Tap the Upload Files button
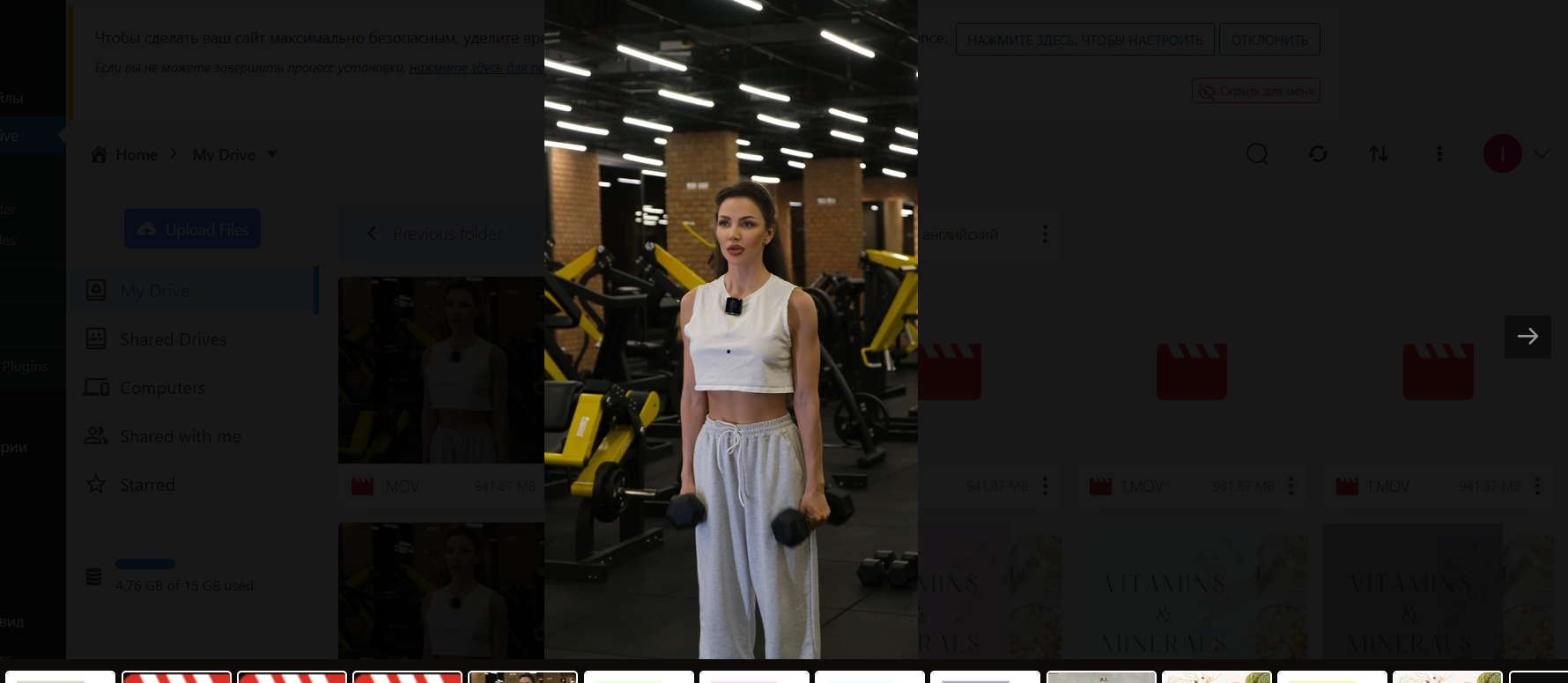This screenshot has height=683, width=1568. (192, 229)
